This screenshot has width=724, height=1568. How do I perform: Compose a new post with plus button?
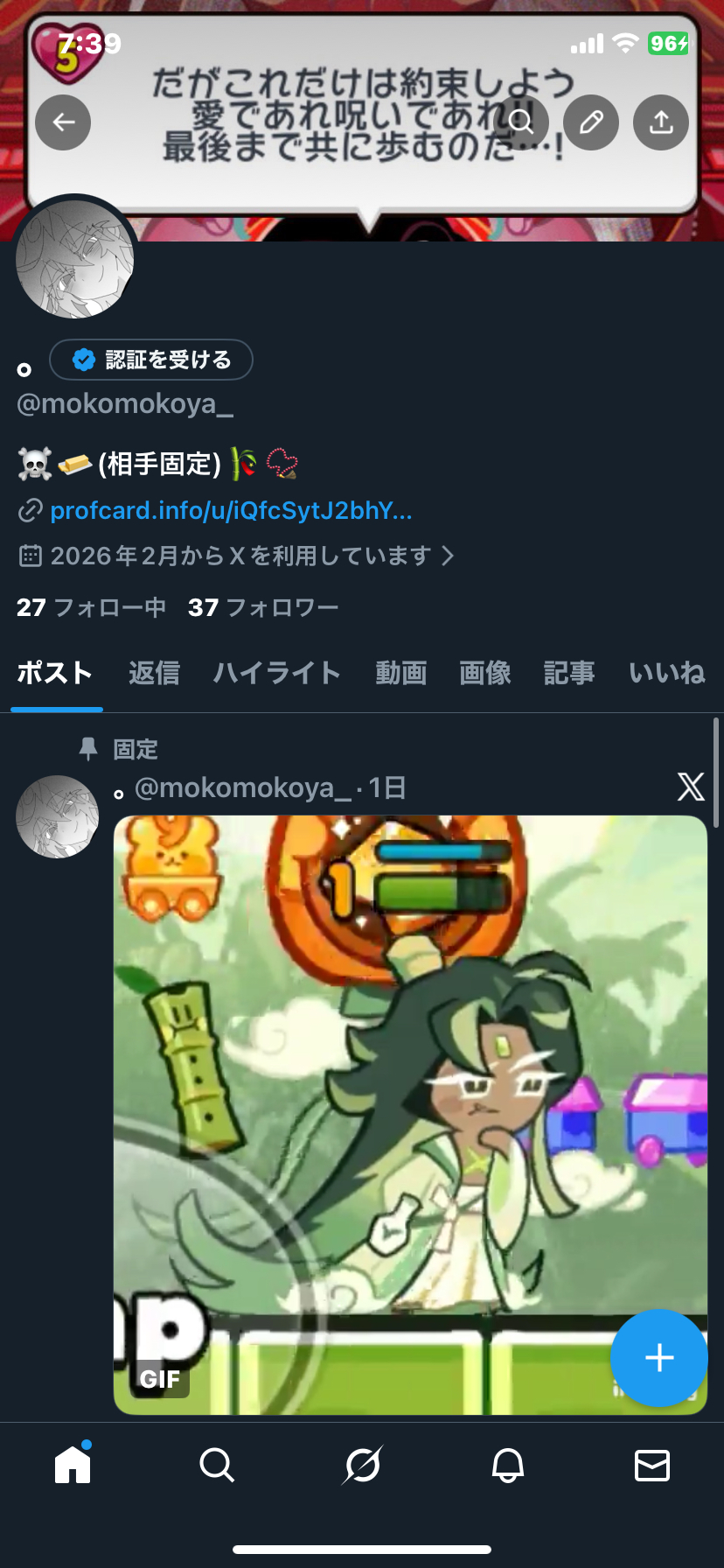point(658,1357)
